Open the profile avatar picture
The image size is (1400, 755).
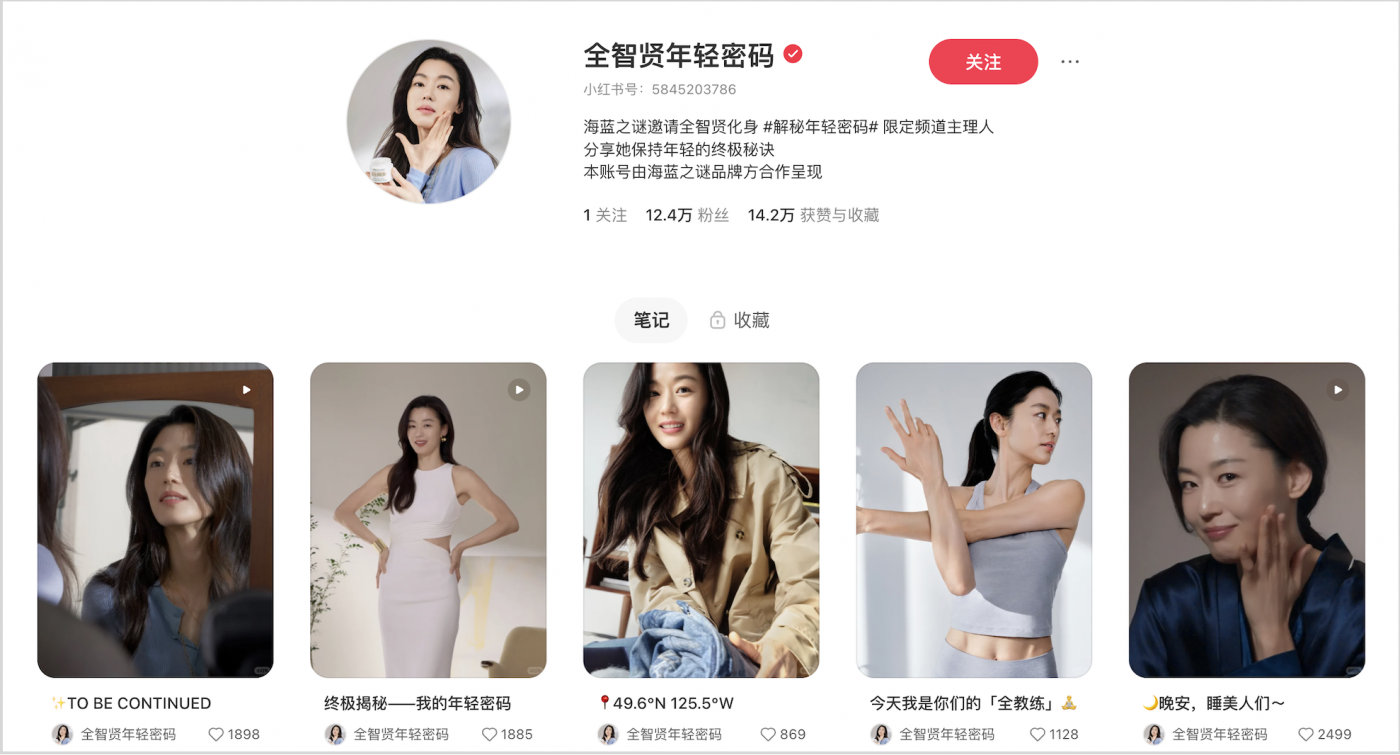tap(429, 122)
